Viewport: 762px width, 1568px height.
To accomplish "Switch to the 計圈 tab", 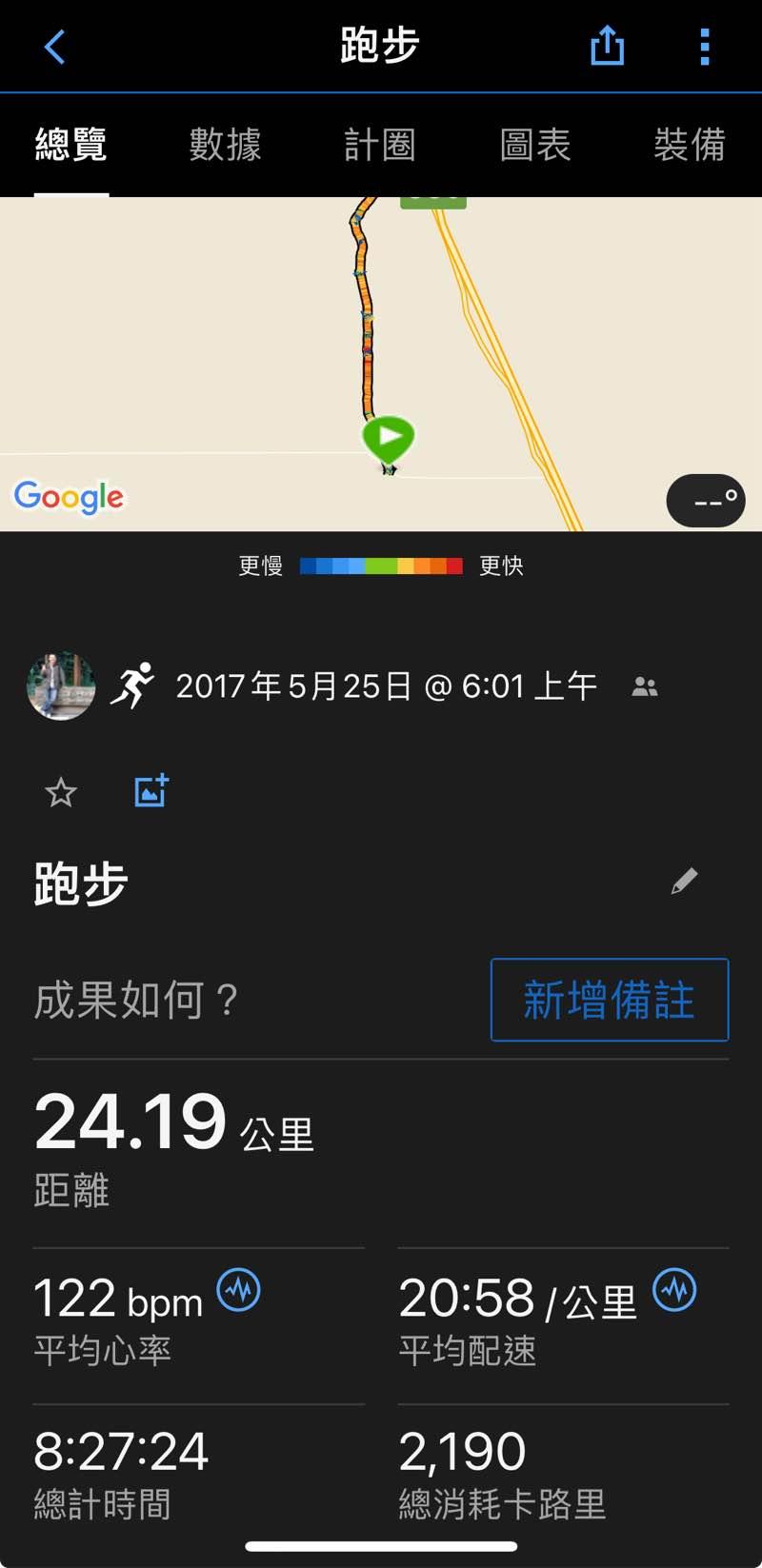I will 379,146.
